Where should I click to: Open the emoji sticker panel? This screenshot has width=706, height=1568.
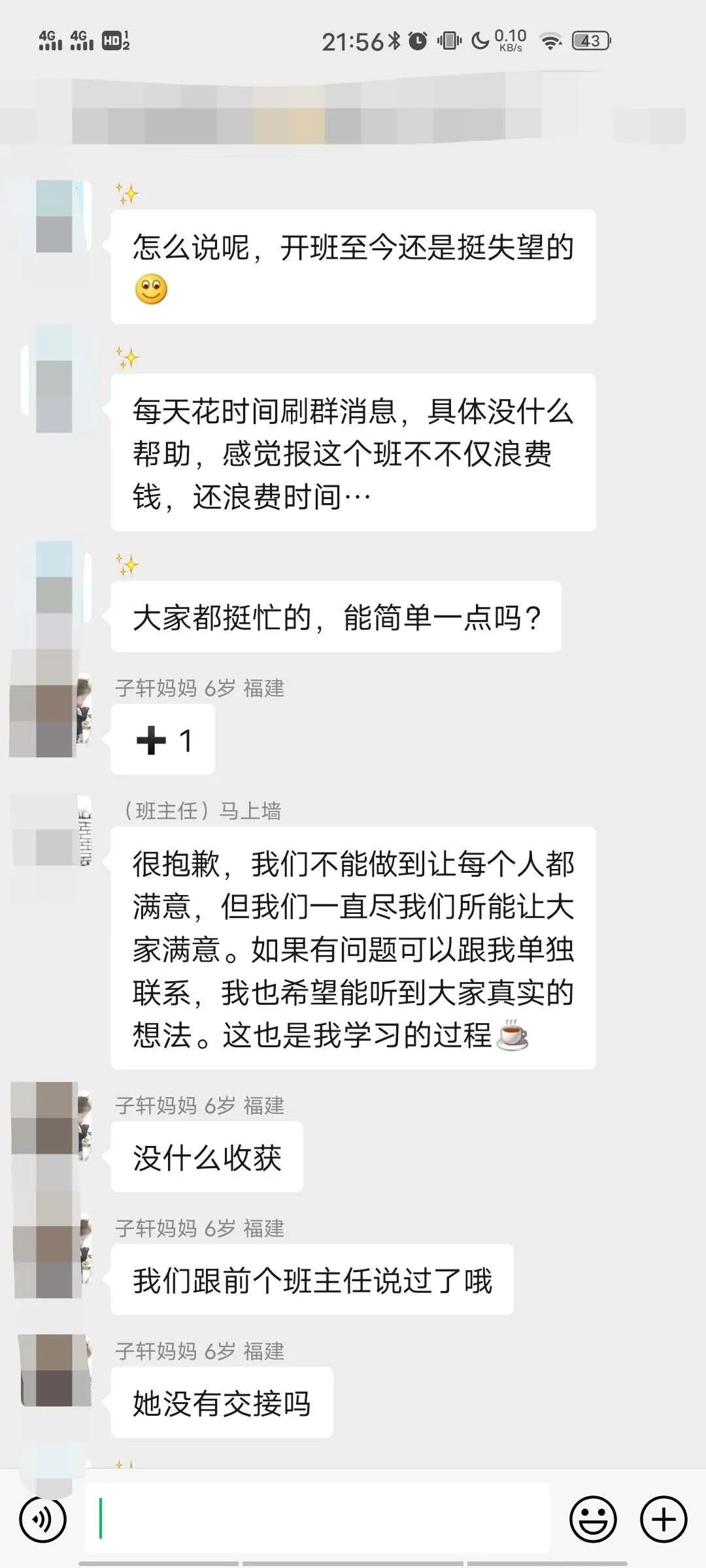pos(593,1520)
